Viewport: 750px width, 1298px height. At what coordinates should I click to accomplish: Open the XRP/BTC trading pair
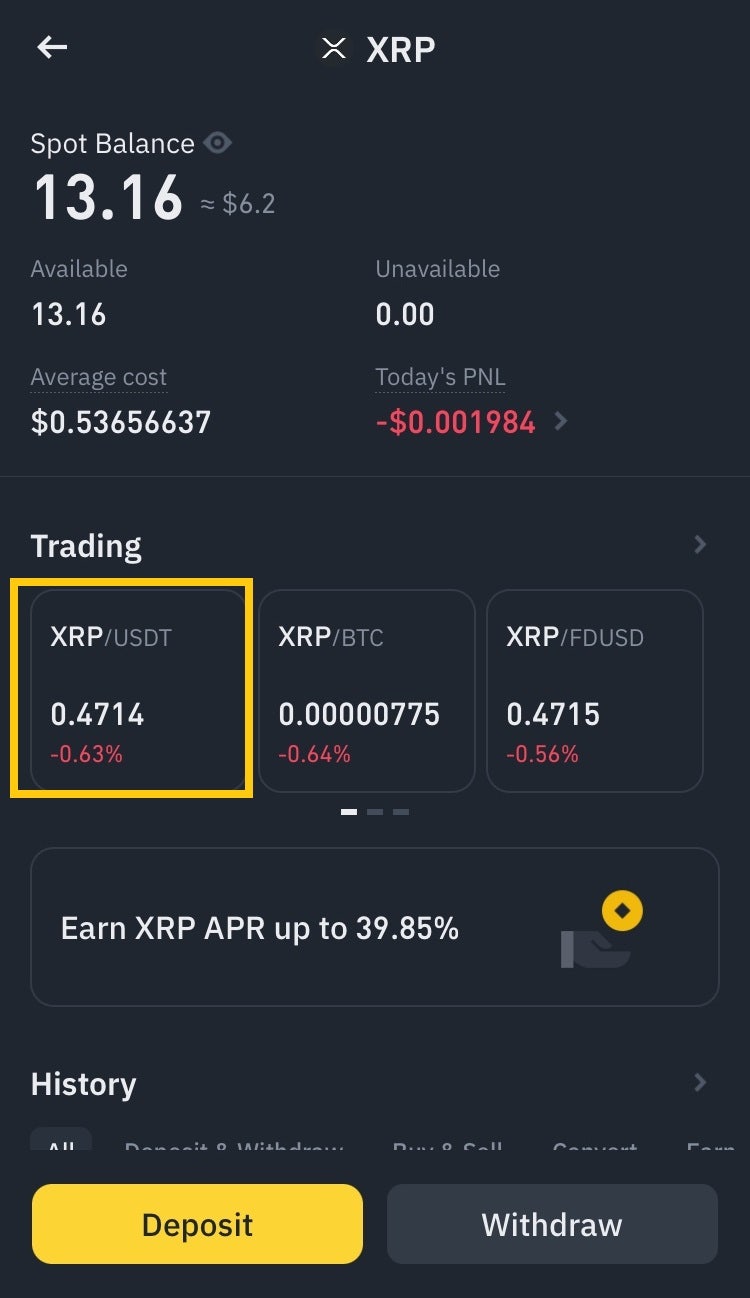click(366, 690)
